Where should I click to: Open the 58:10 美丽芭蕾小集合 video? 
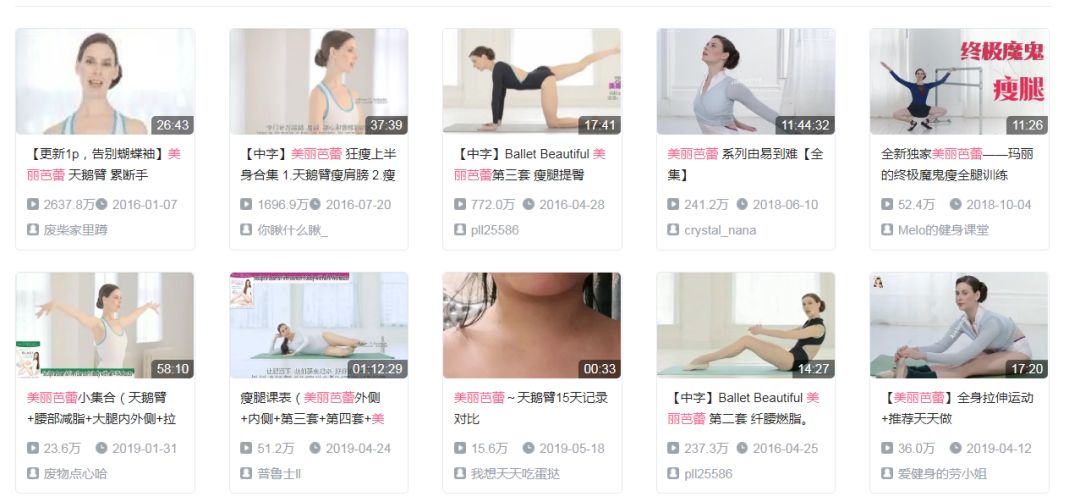click(105, 326)
